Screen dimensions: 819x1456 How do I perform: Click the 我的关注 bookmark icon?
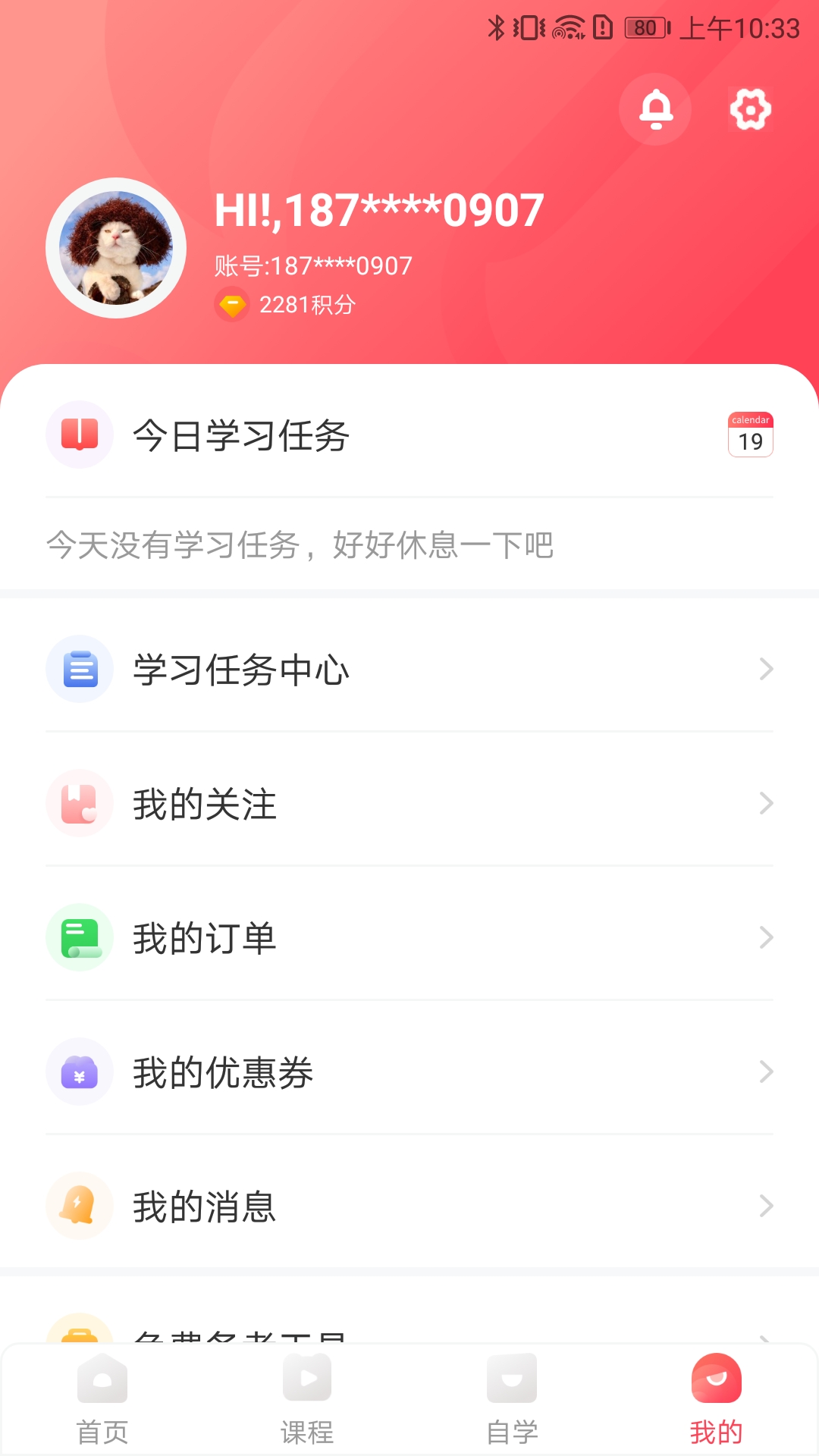[80, 803]
